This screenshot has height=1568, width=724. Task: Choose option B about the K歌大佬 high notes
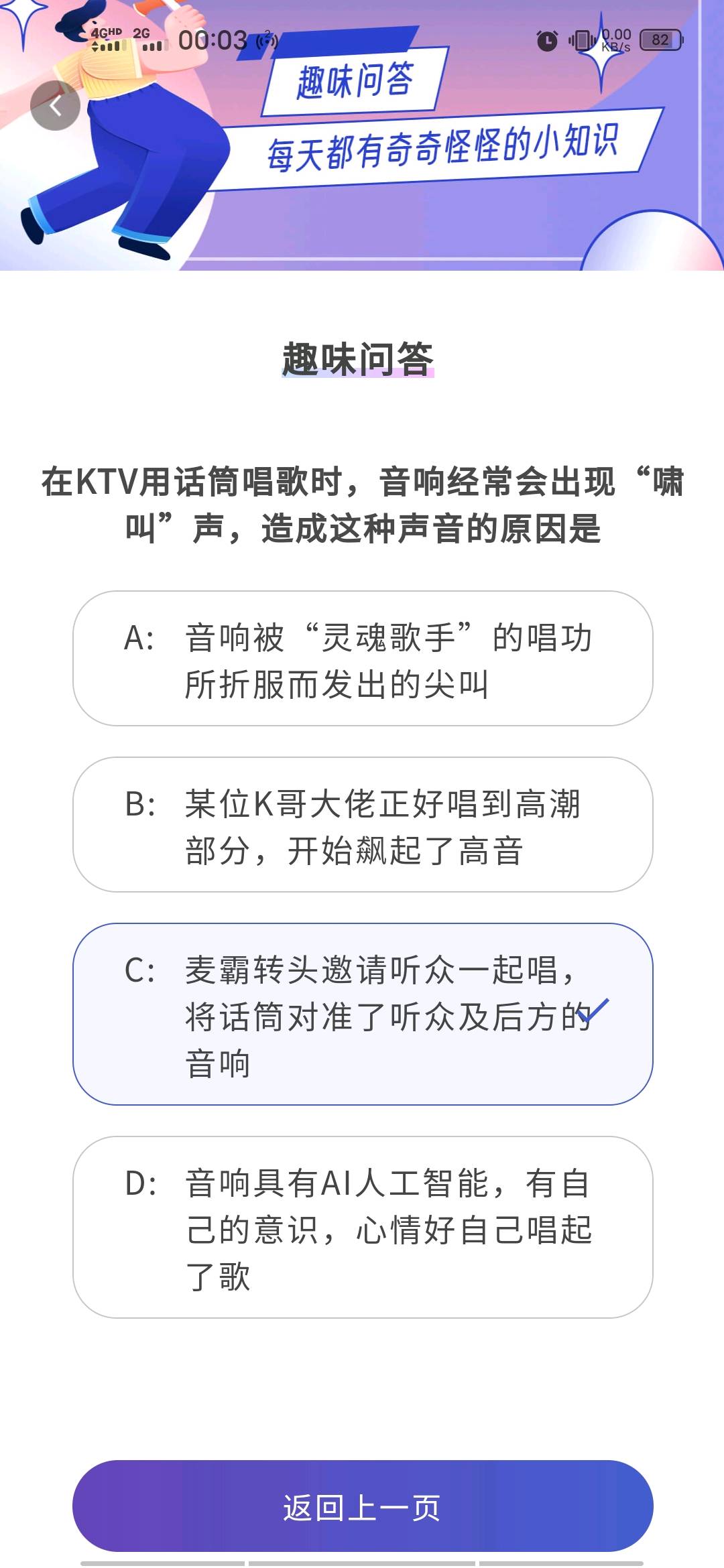coord(363,824)
